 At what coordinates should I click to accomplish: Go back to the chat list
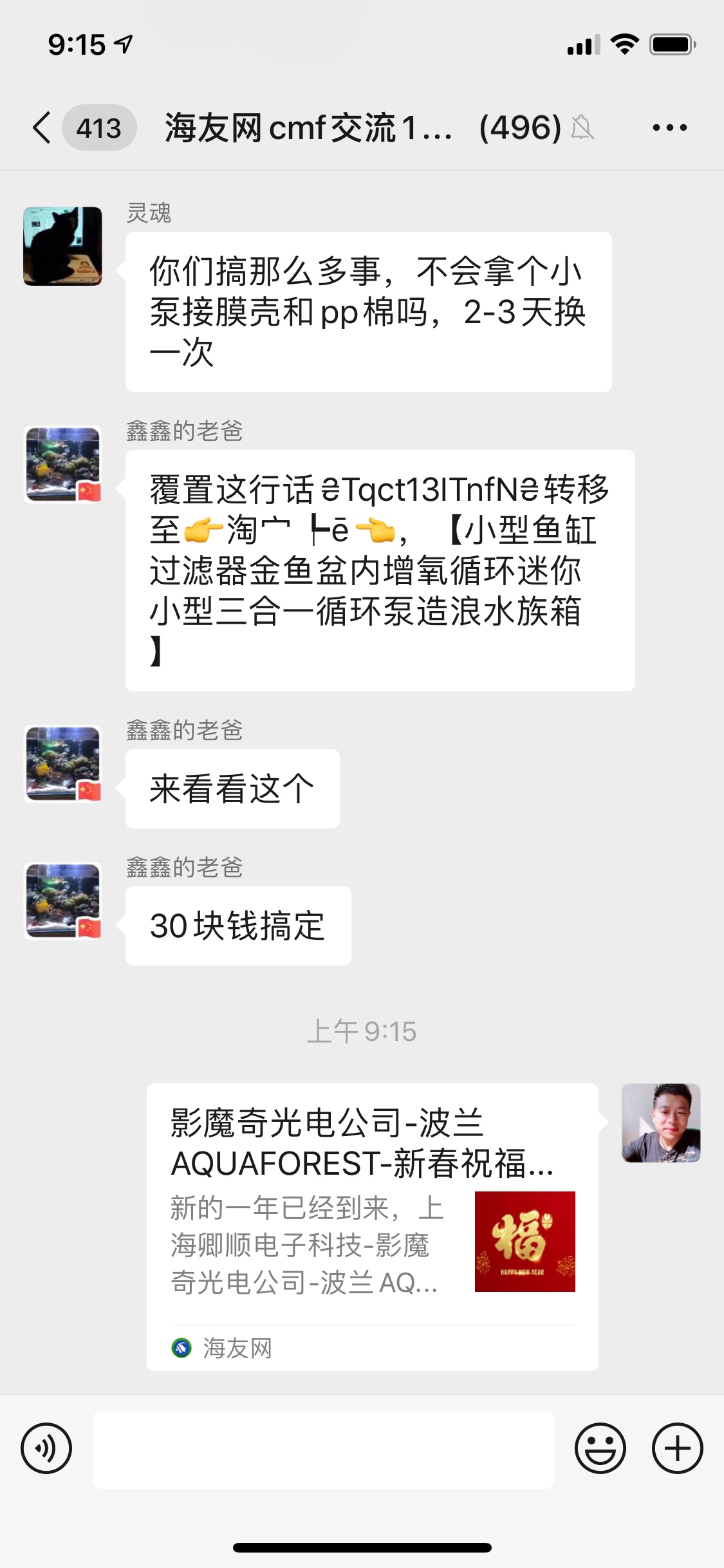click(x=42, y=127)
